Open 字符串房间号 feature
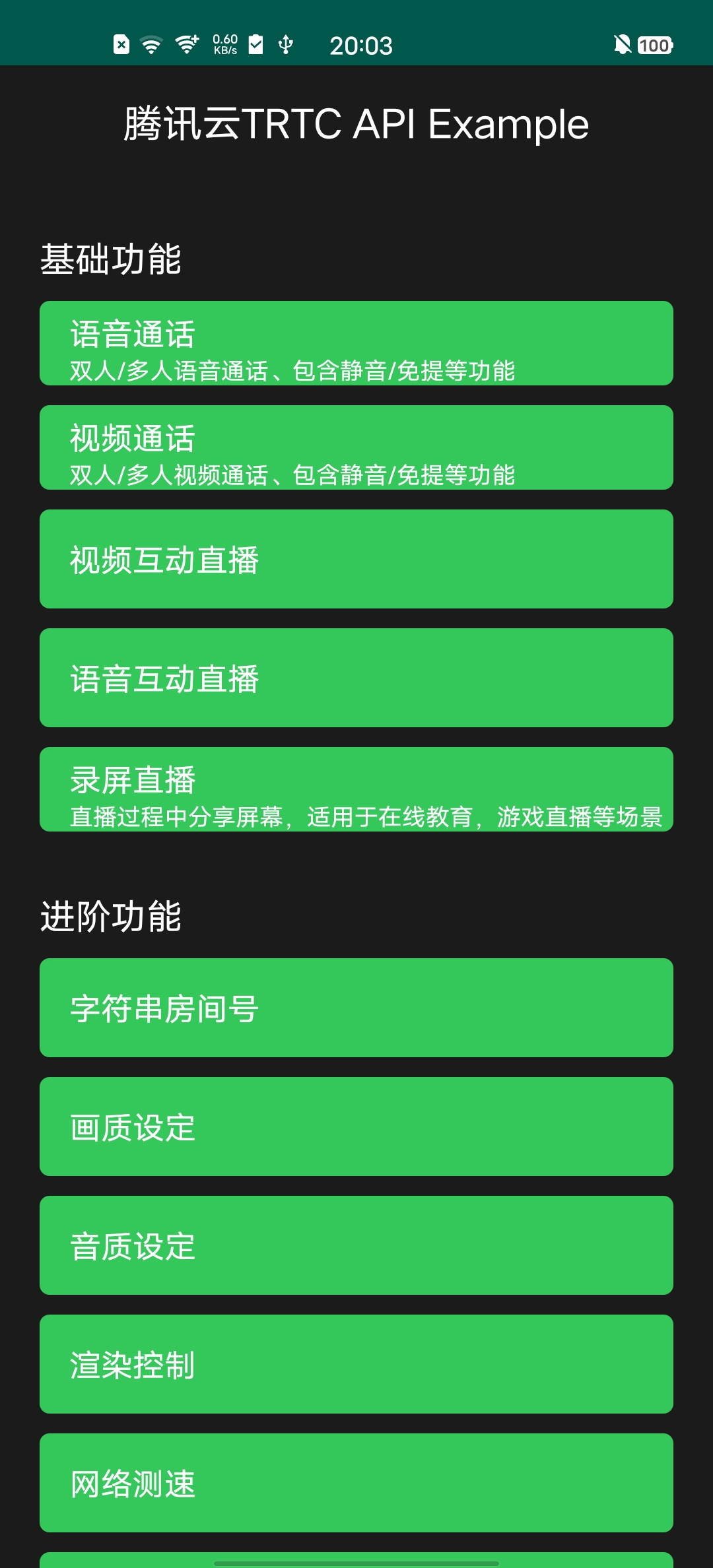Screen dimensions: 713x1568 tap(356, 1008)
